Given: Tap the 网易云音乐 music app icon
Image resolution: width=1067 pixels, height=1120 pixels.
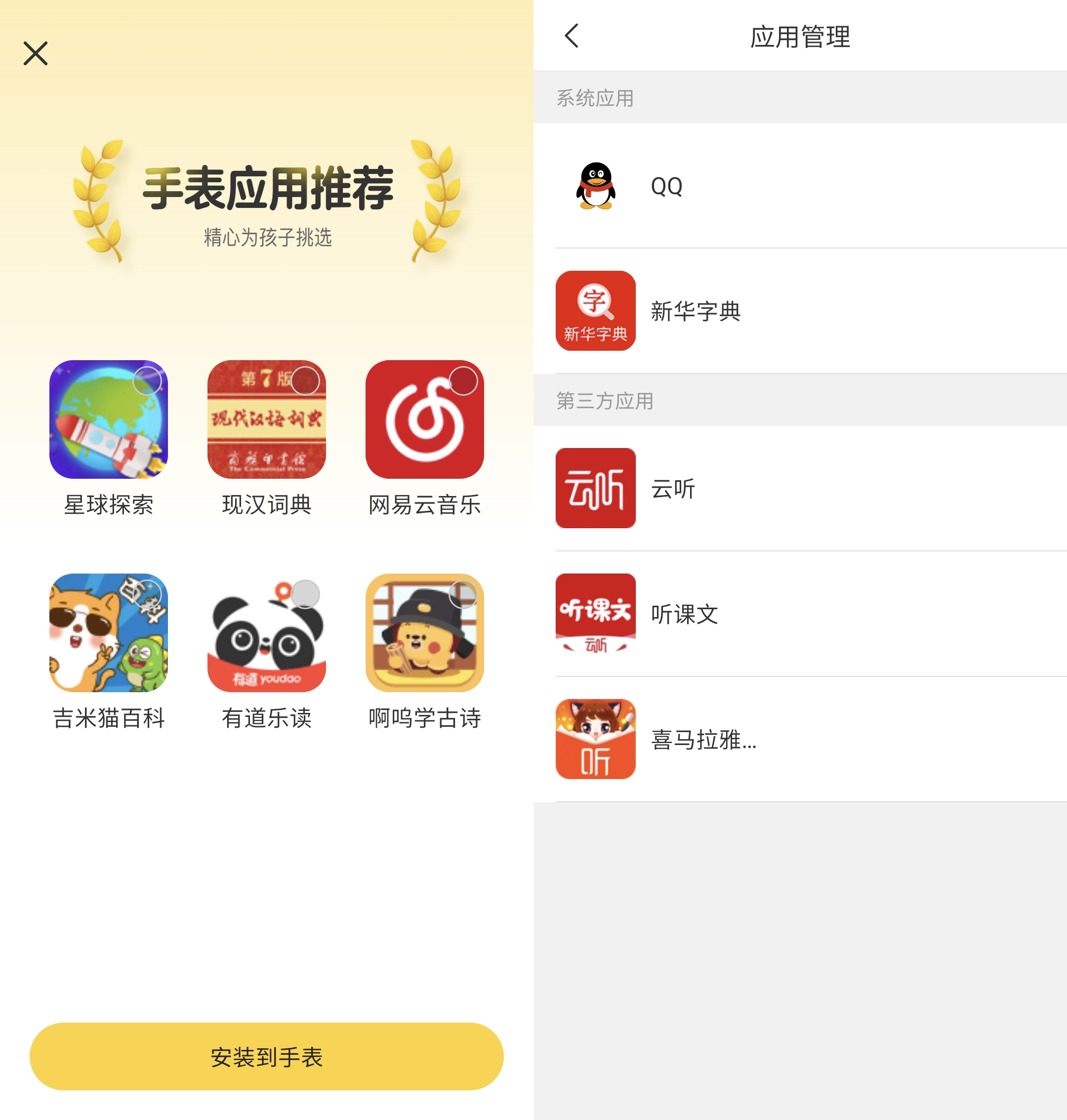Looking at the screenshot, I should 424,420.
